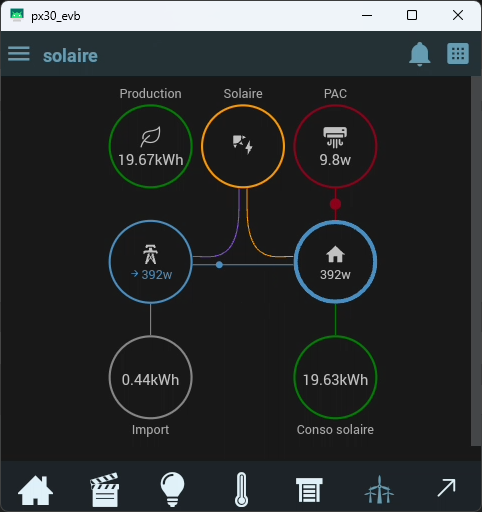Close the px30_evb window
The width and height of the screenshot is (482, 512).
click(x=458, y=15)
